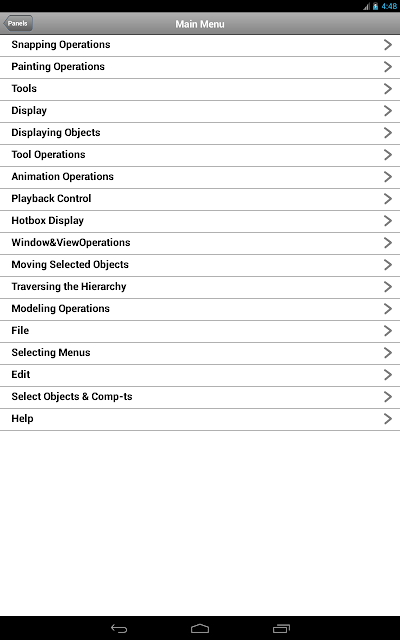Open the Edit row

(200, 376)
